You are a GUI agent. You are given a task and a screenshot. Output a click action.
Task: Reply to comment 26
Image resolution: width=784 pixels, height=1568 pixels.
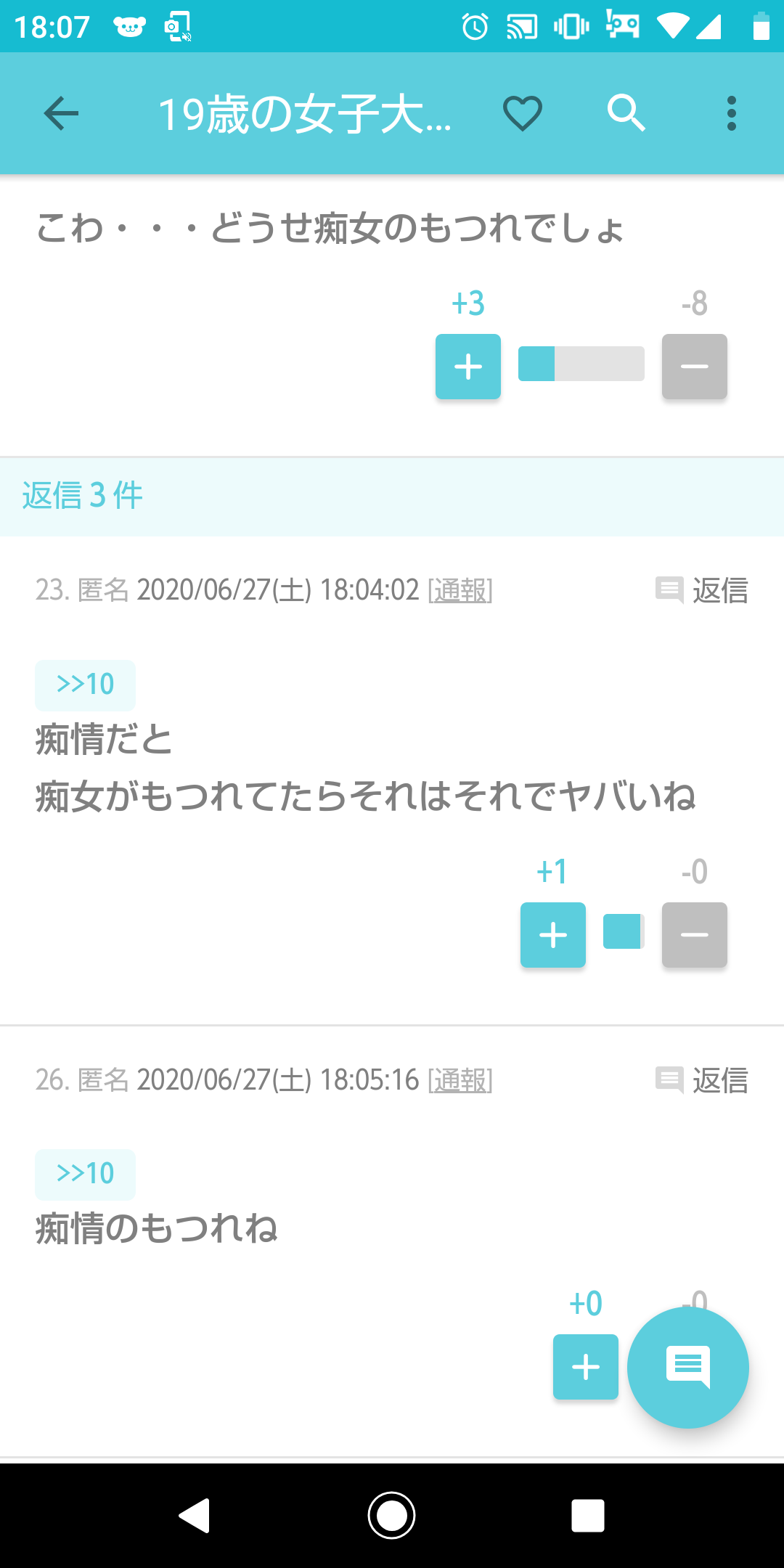[x=701, y=1080]
